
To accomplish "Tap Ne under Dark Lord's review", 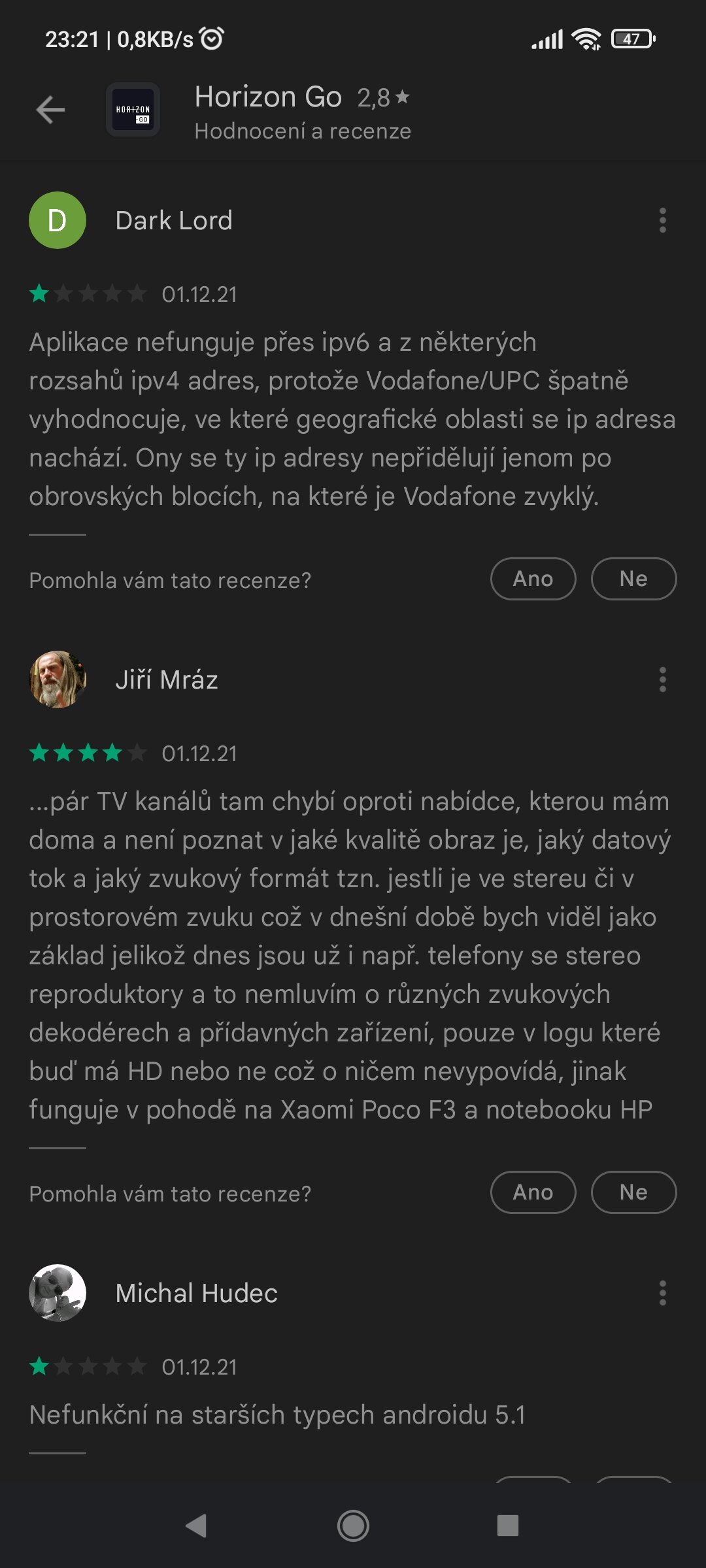I will point(633,579).
